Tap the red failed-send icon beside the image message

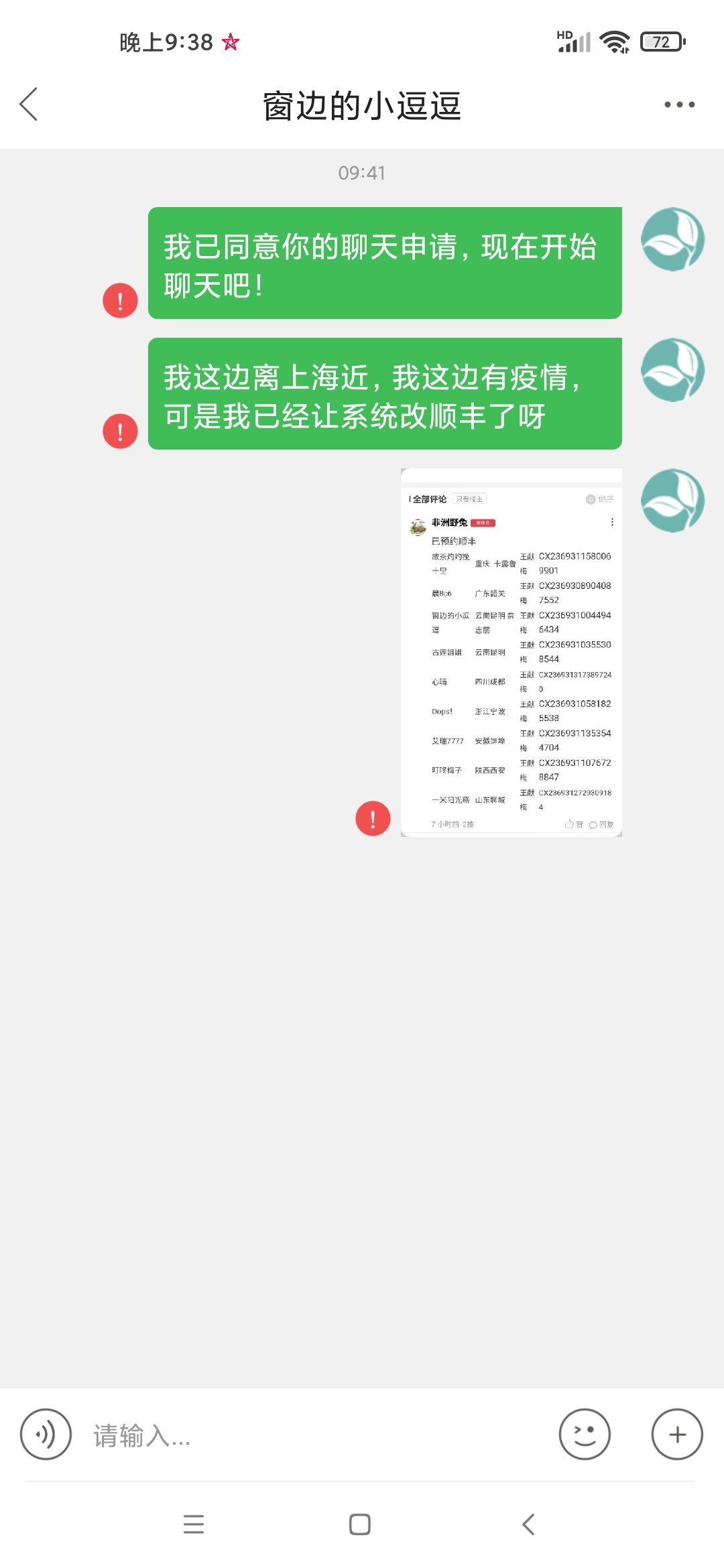(373, 818)
